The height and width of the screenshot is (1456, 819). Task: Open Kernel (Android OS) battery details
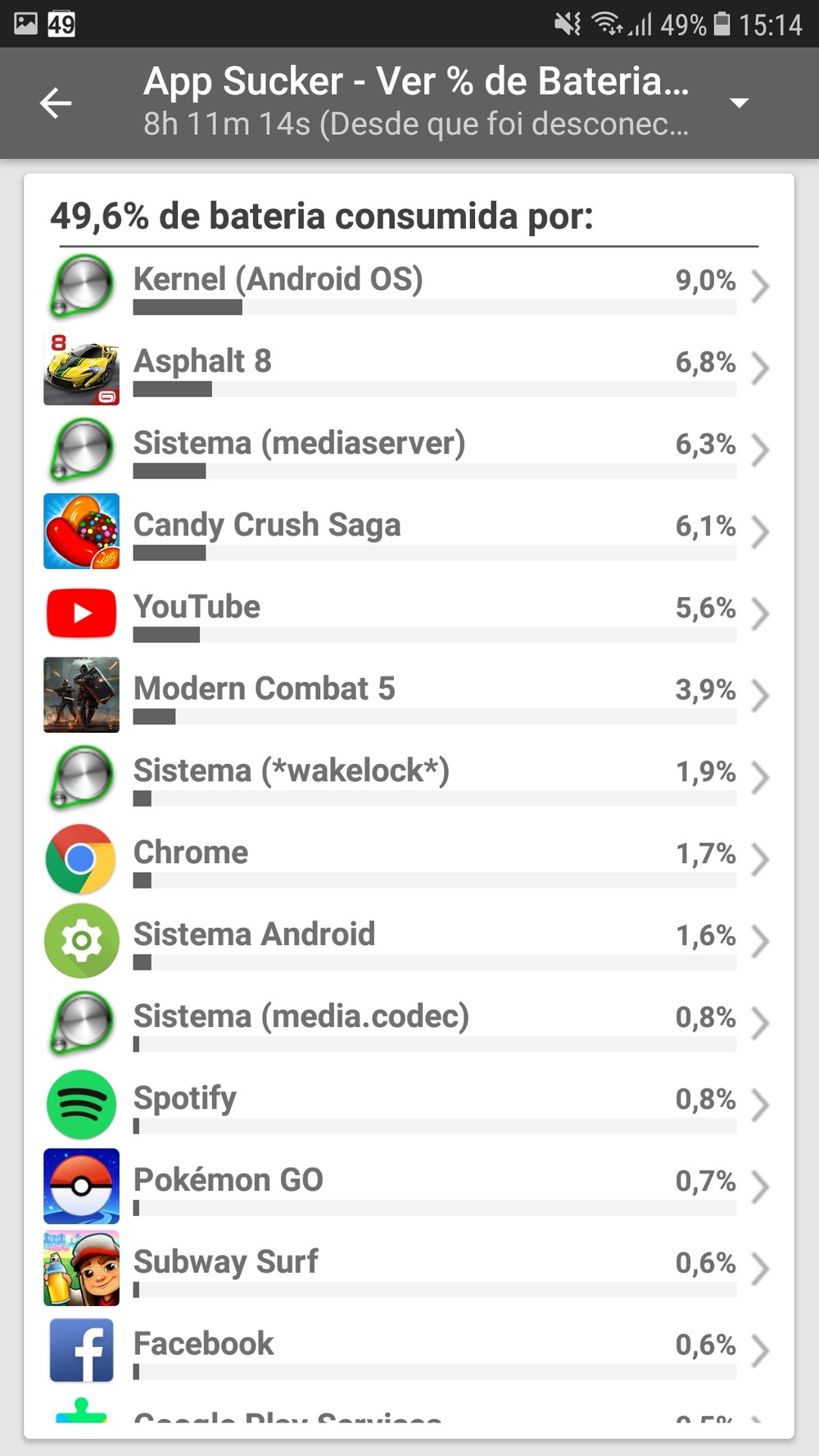(409, 286)
